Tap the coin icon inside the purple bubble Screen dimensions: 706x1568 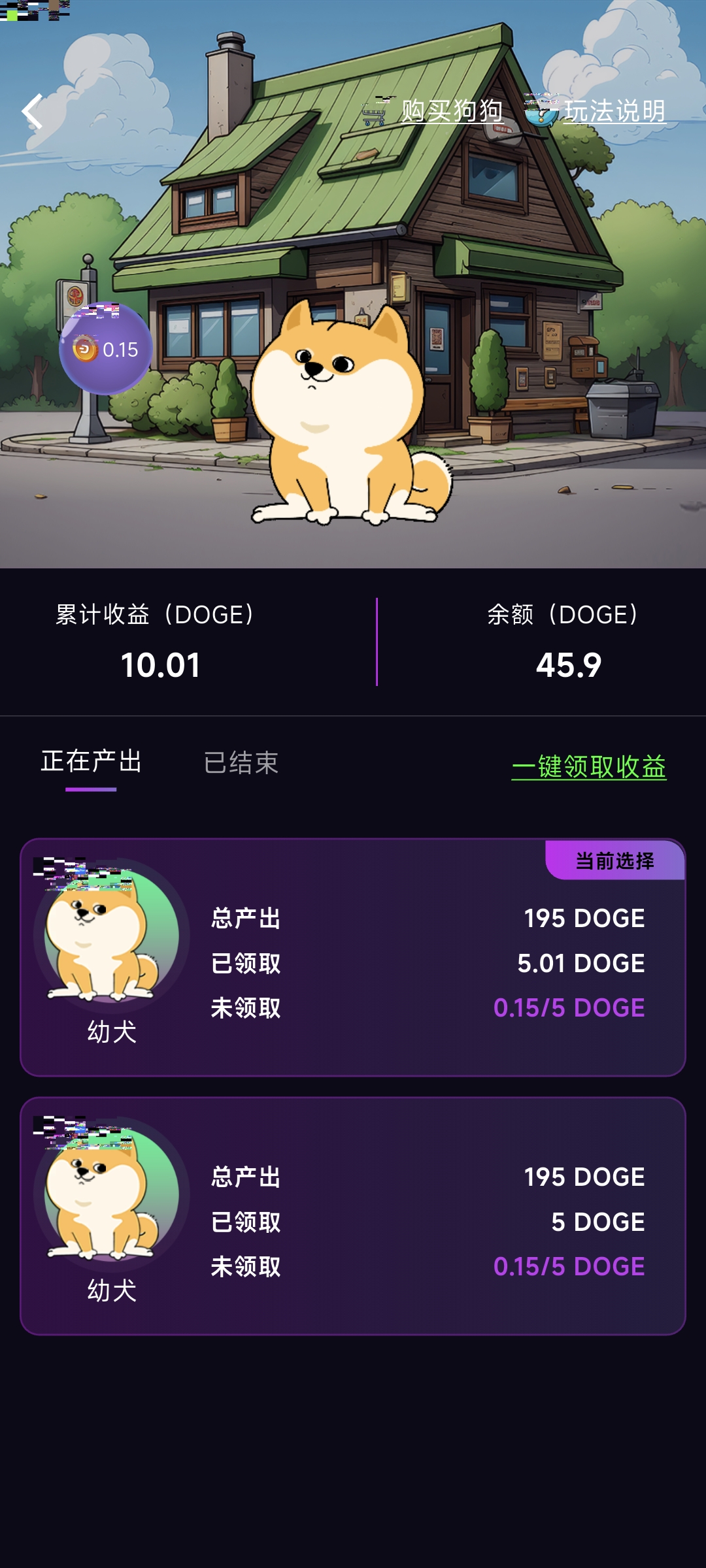(84, 350)
